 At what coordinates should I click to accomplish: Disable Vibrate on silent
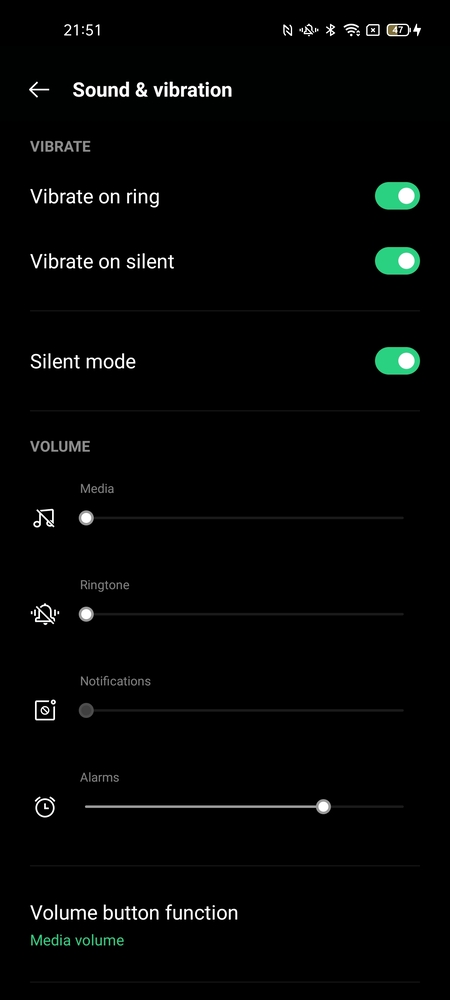pyautogui.click(x=397, y=261)
